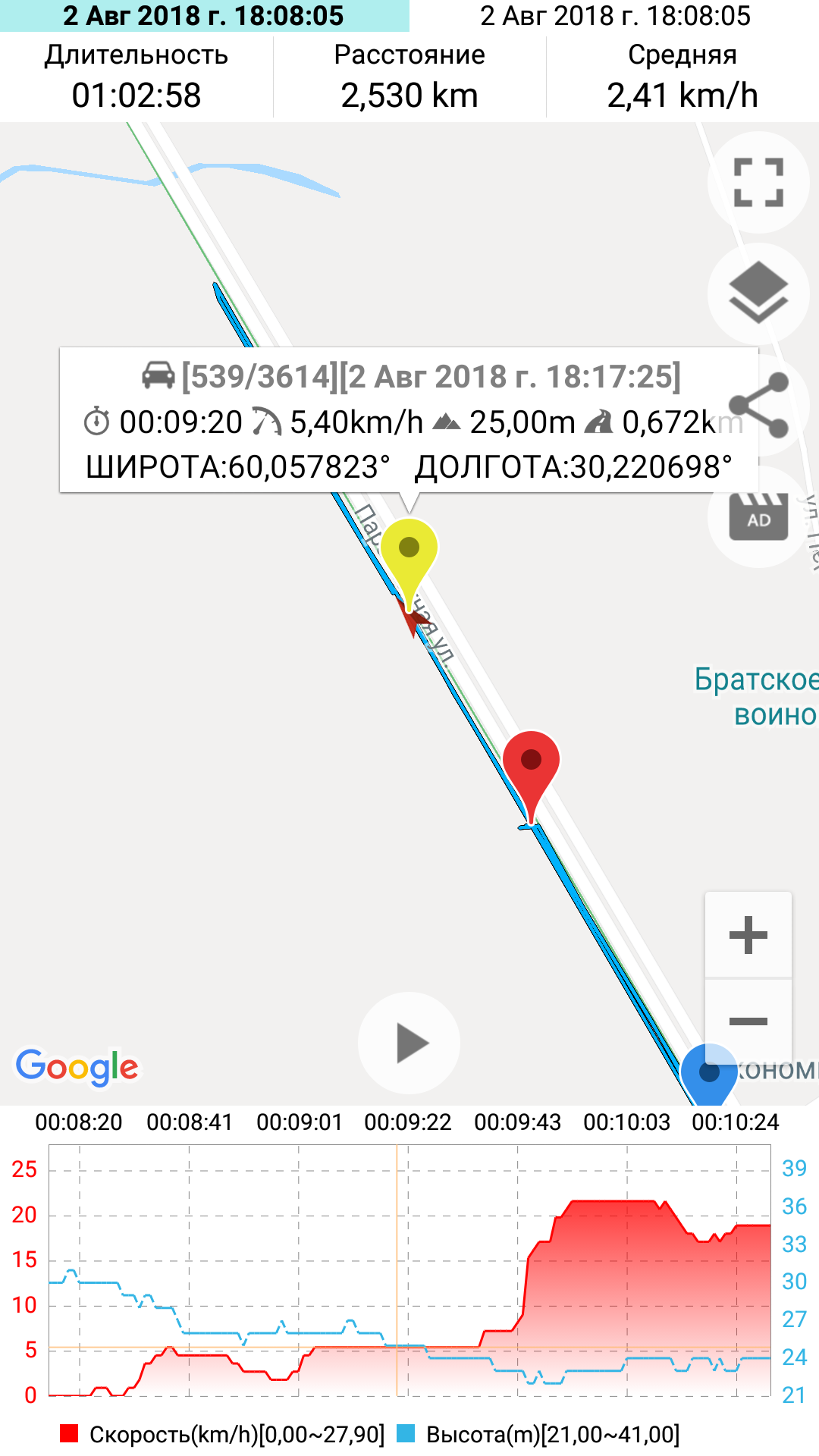Screen dimensions: 819x1456
Task: Zoom out on the map
Action: (x=748, y=1021)
